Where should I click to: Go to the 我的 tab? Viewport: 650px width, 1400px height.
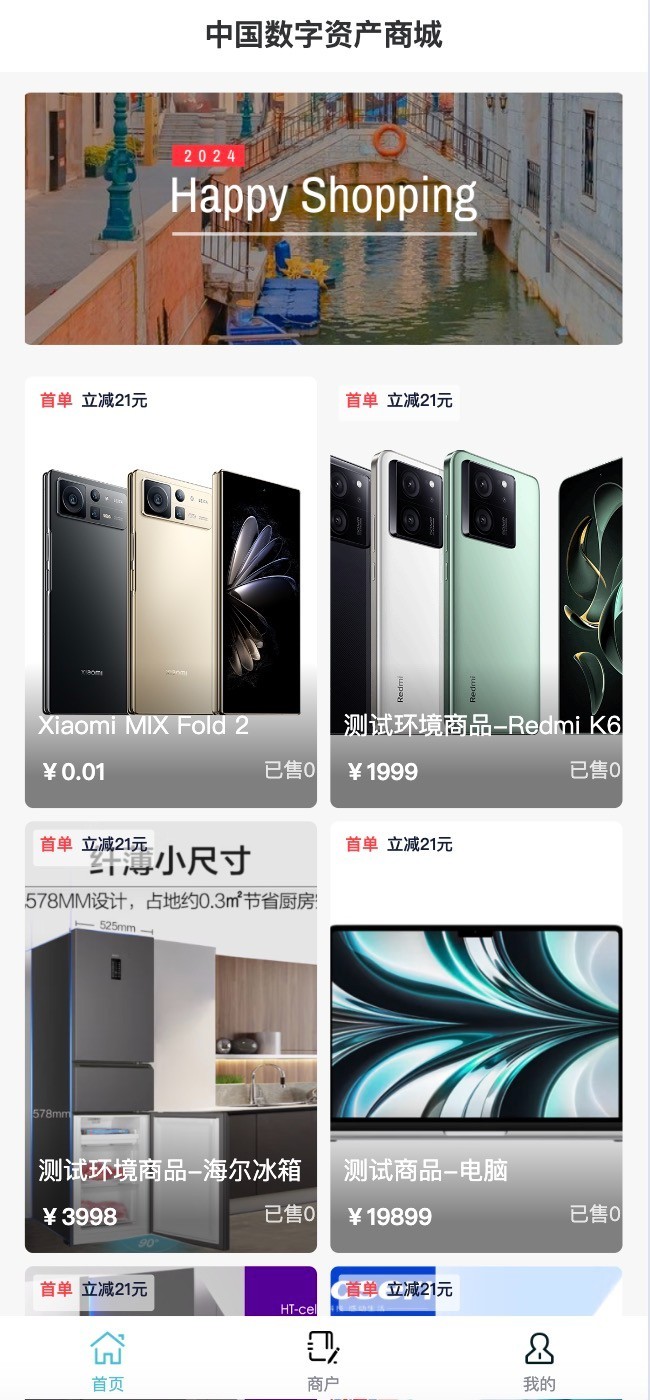pos(539,1360)
